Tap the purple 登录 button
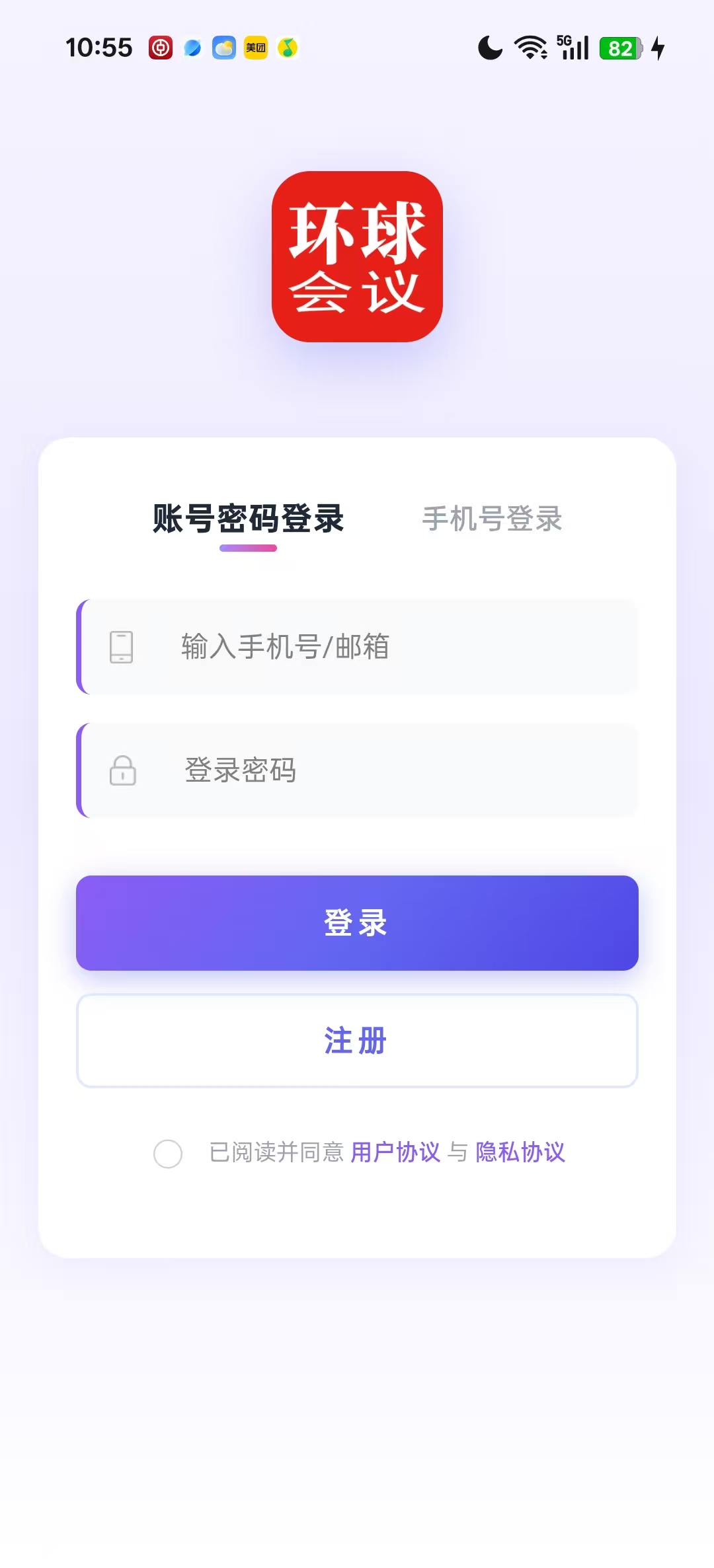 click(x=357, y=923)
